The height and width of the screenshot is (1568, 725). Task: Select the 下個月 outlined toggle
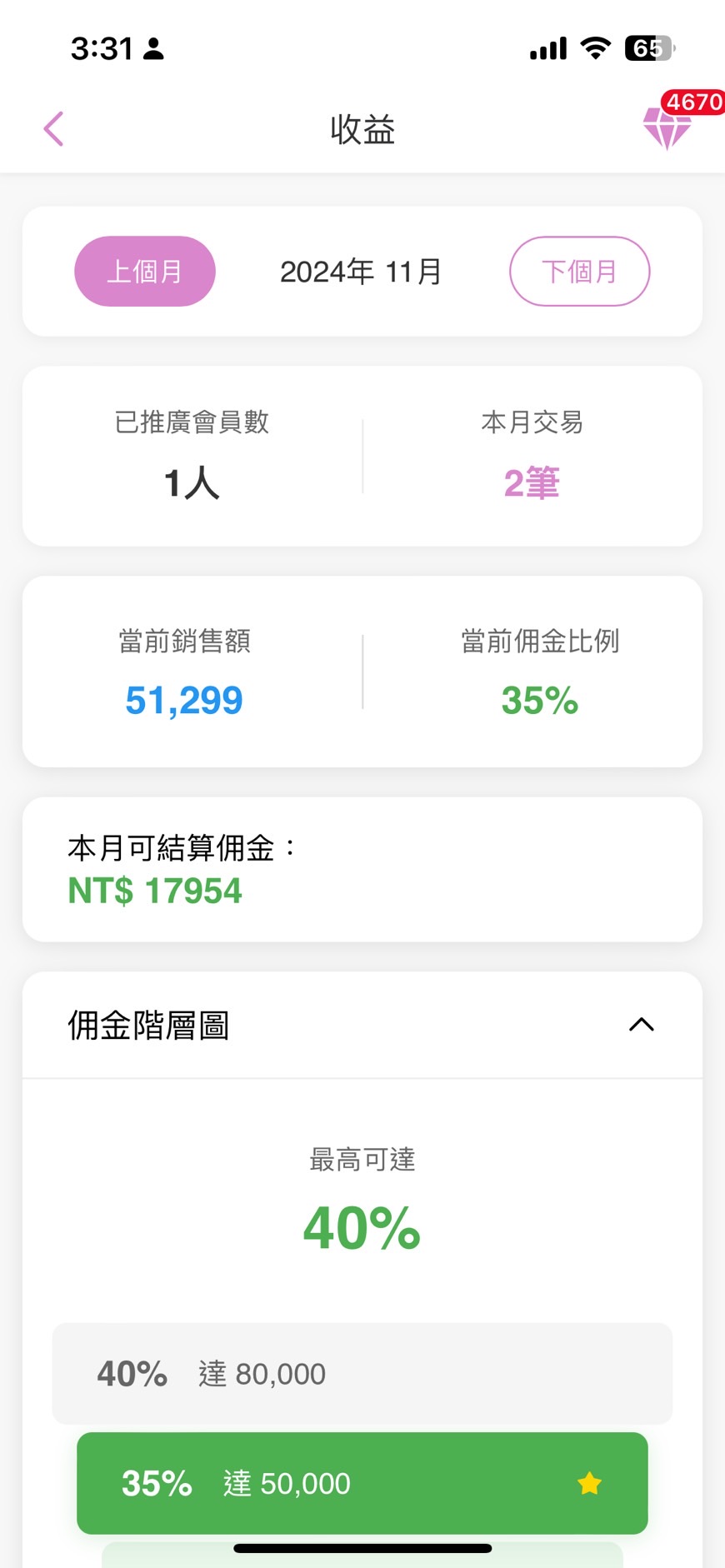579,271
